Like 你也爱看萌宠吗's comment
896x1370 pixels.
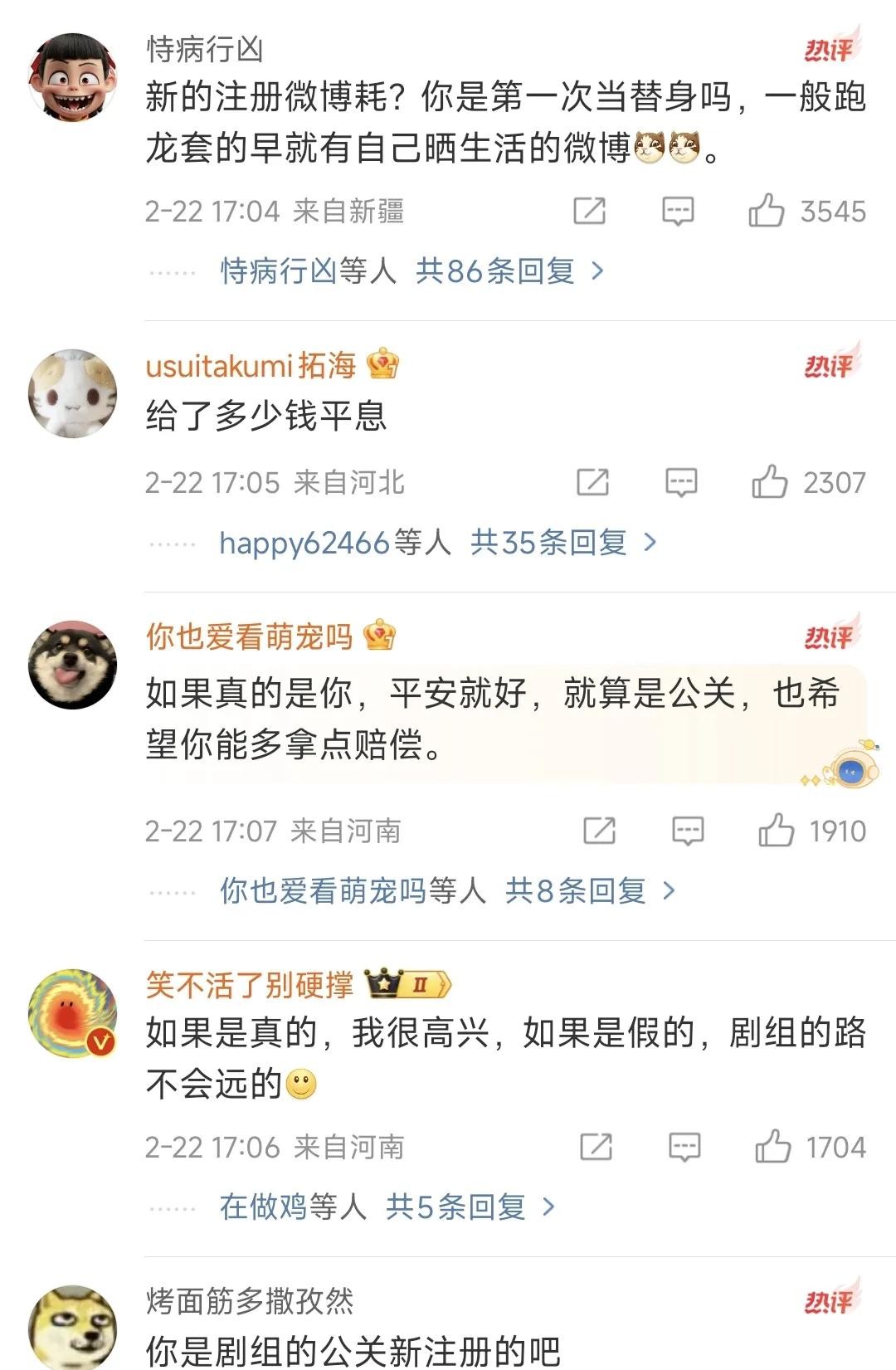pyautogui.click(x=777, y=831)
